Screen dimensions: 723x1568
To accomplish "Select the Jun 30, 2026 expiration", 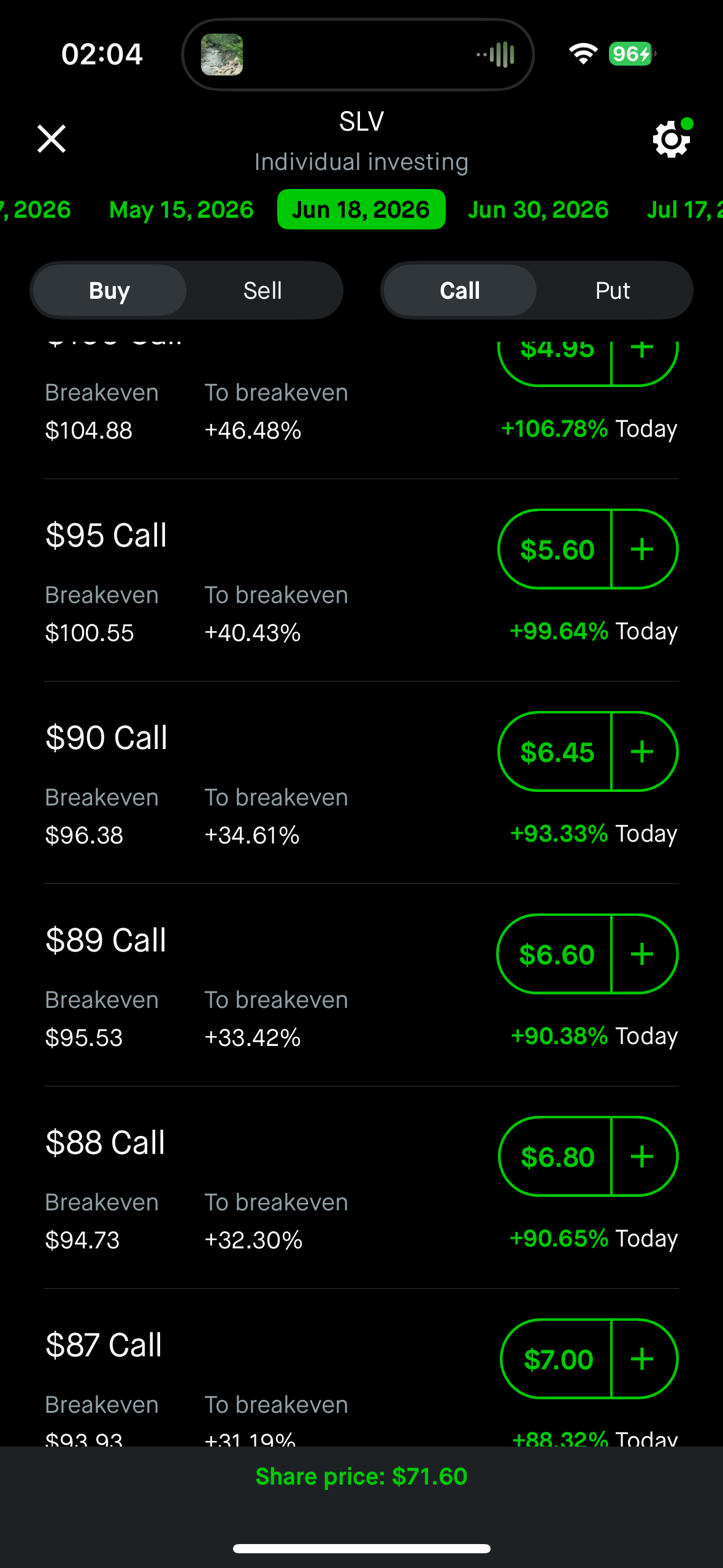I will click(538, 210).
